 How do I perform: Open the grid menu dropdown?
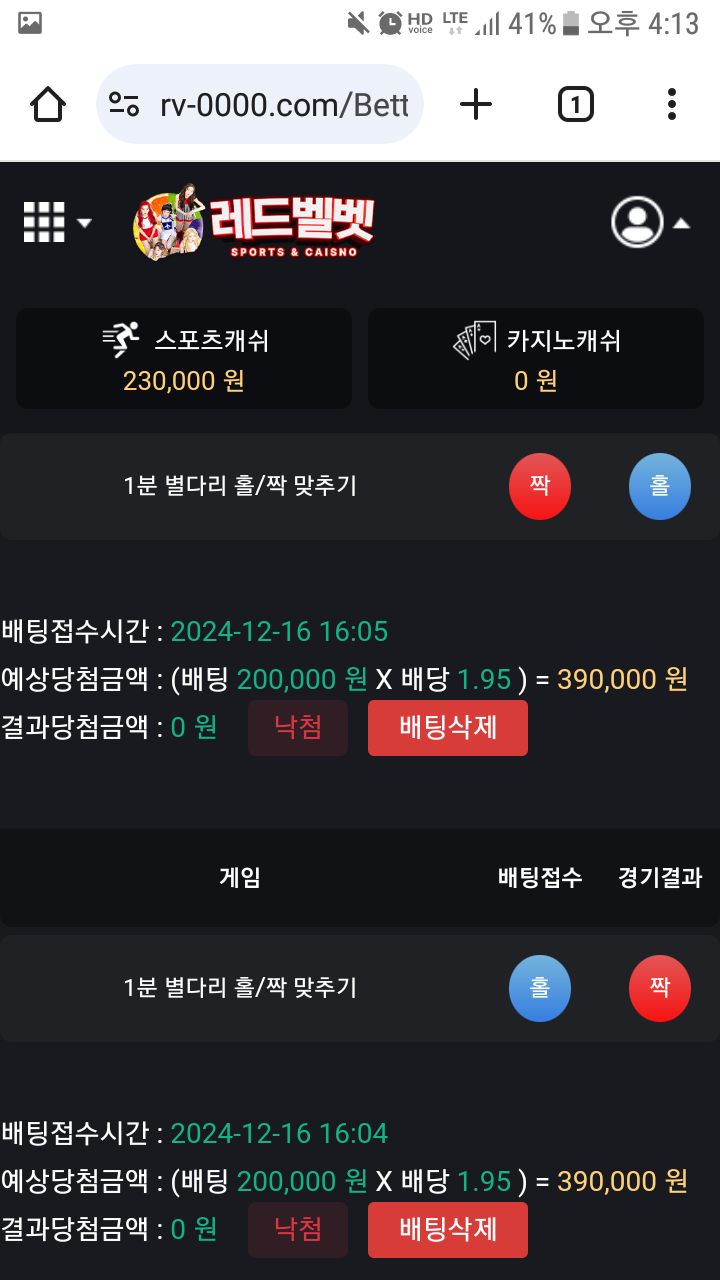pos(56,222)
